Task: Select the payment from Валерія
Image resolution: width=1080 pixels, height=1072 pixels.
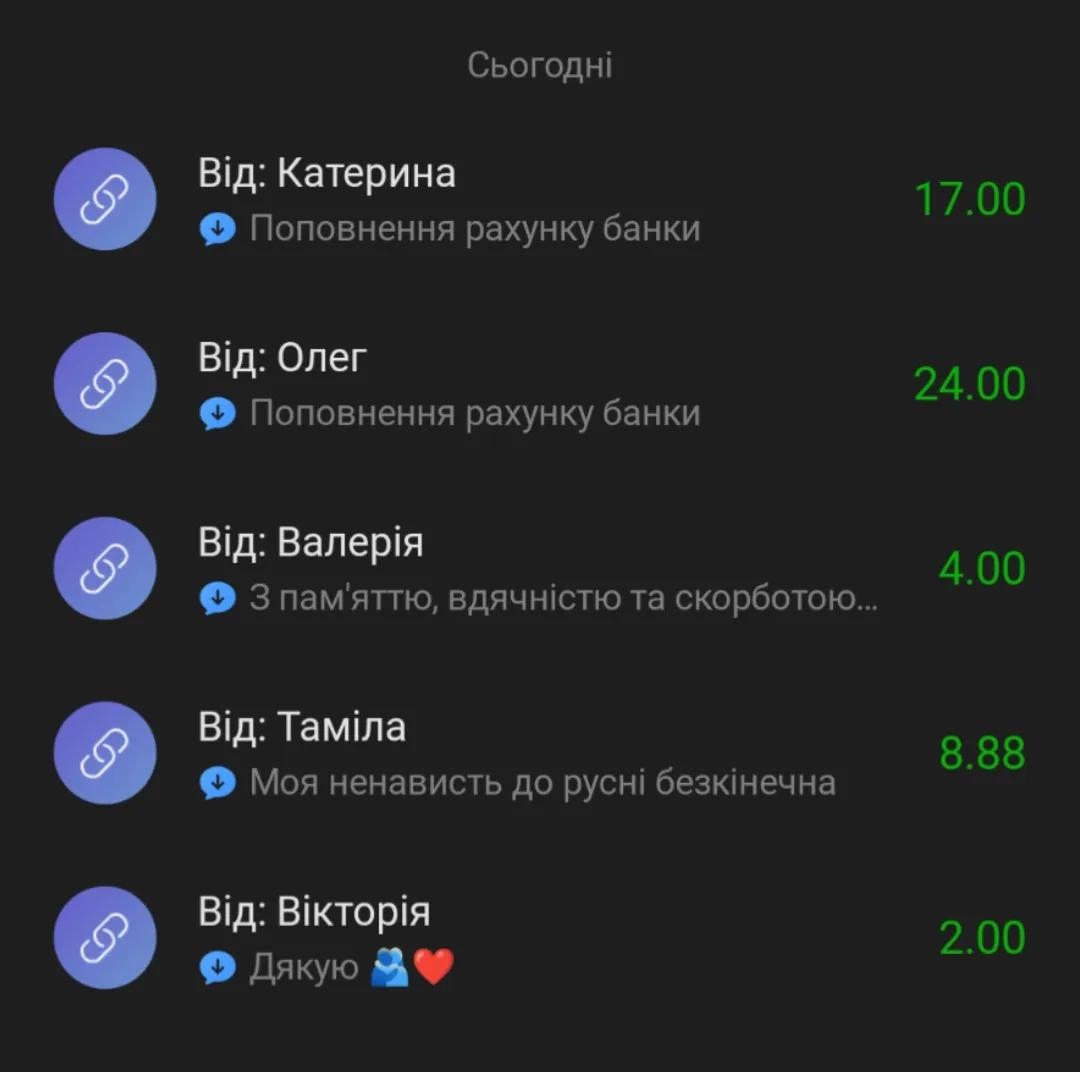Action: click(x=540, y=569)
